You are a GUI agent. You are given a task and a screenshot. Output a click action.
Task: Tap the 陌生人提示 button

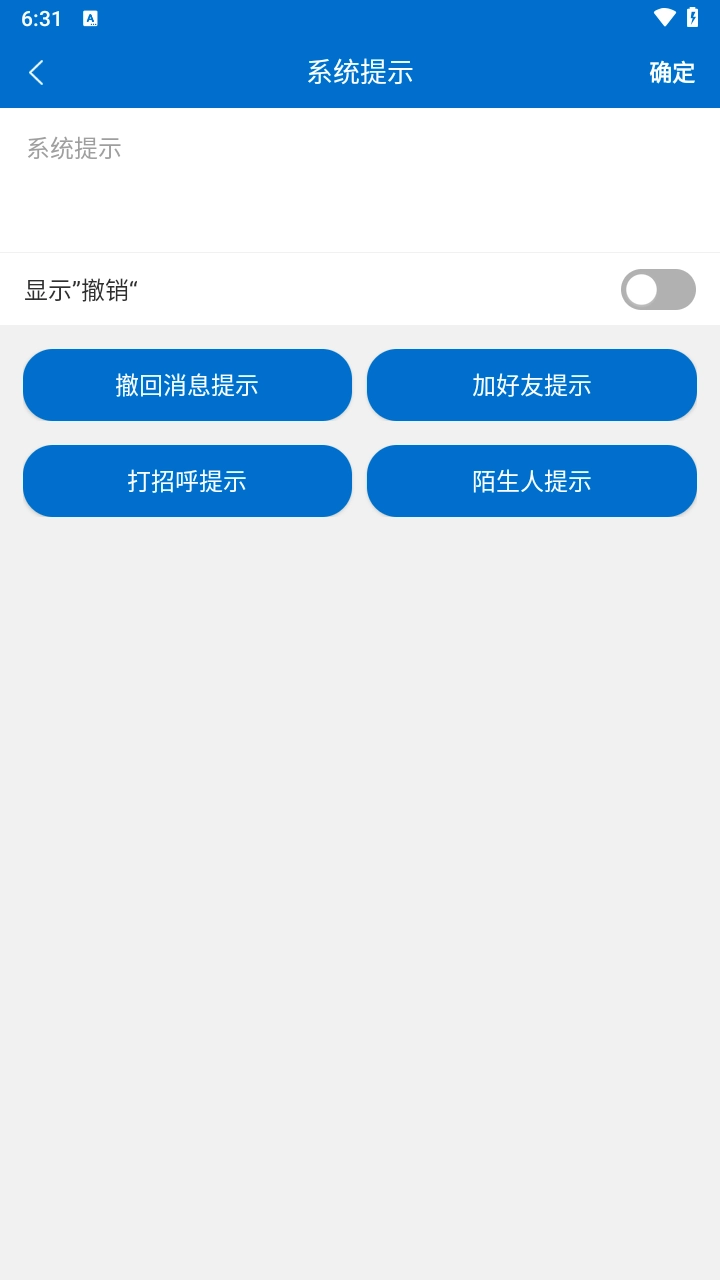(532, 481)
